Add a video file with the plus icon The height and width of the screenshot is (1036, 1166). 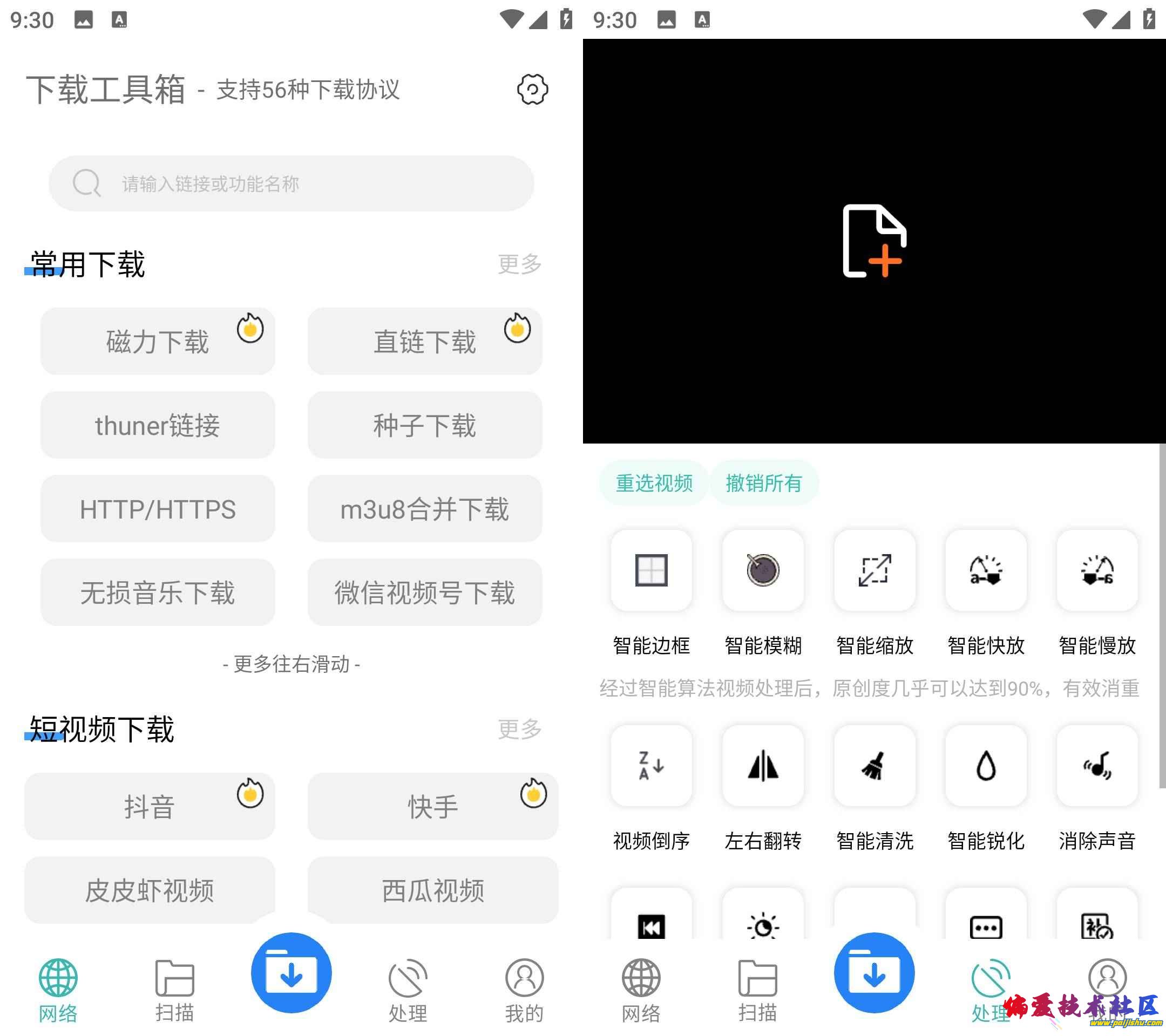874,241
